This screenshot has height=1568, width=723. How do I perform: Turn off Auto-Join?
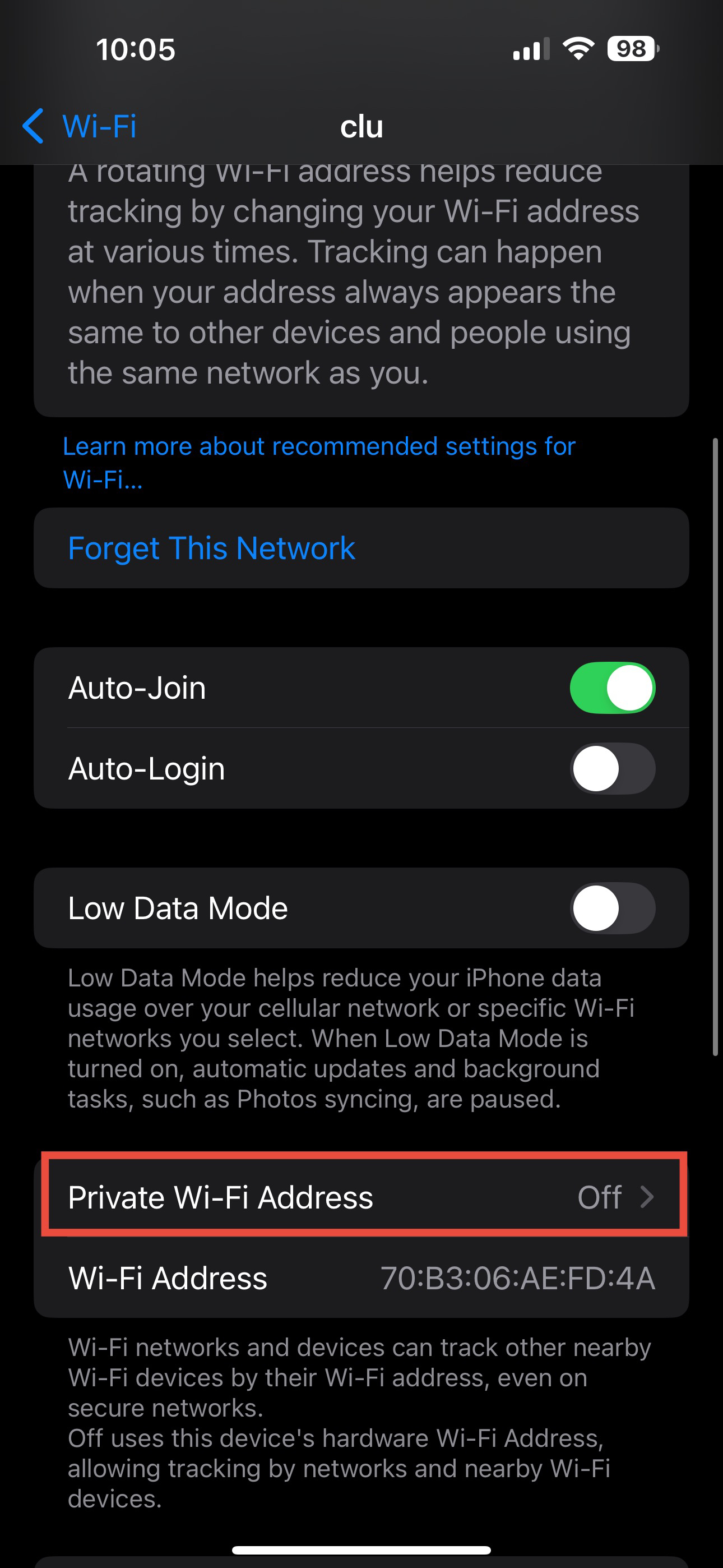point(611,688)
